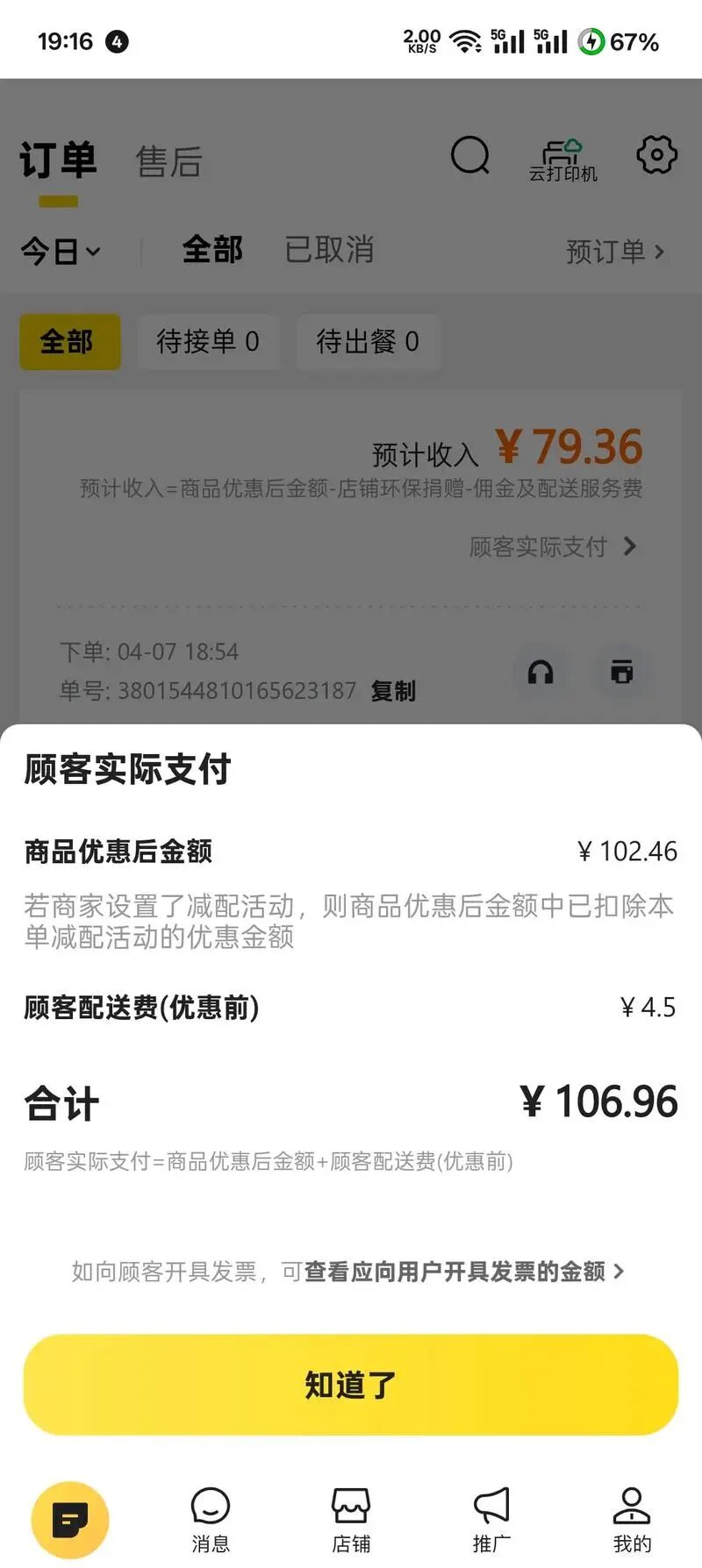Select the orders icon in bottom navigation
Image resolution: width=702 pixels, height=1568 pixels.
[x=70, y=1520]
